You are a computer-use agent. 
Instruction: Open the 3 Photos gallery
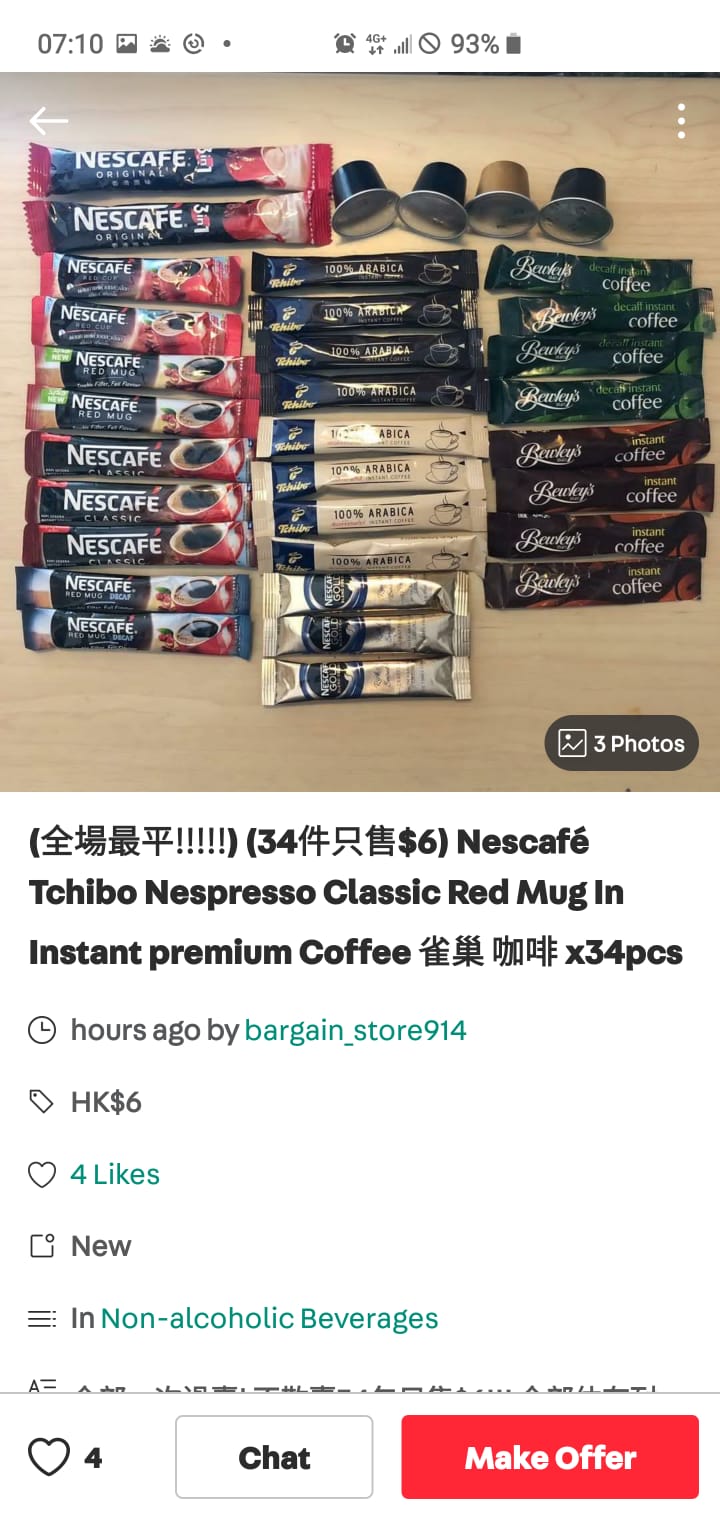(621, 743)
